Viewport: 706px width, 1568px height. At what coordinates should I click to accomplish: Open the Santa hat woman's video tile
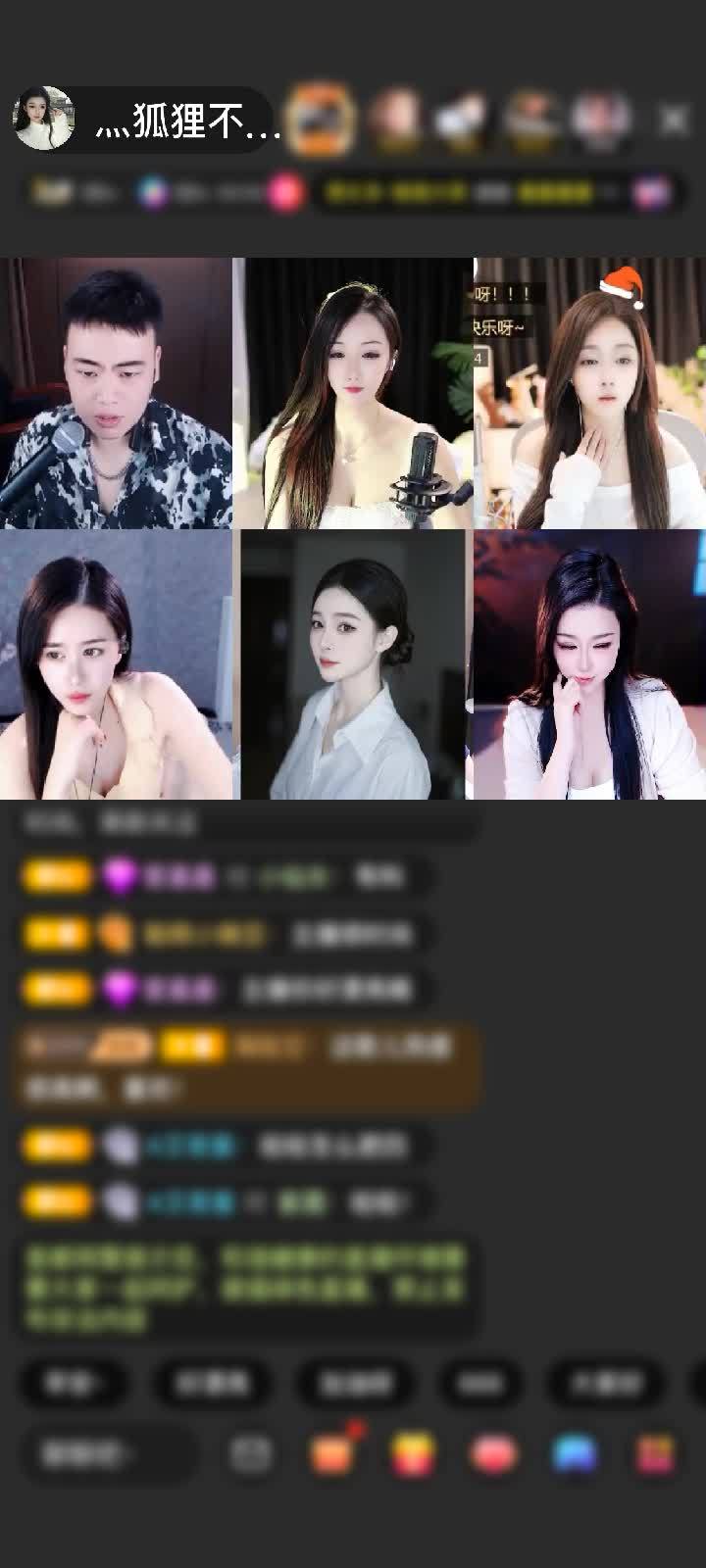click(590, 394)
